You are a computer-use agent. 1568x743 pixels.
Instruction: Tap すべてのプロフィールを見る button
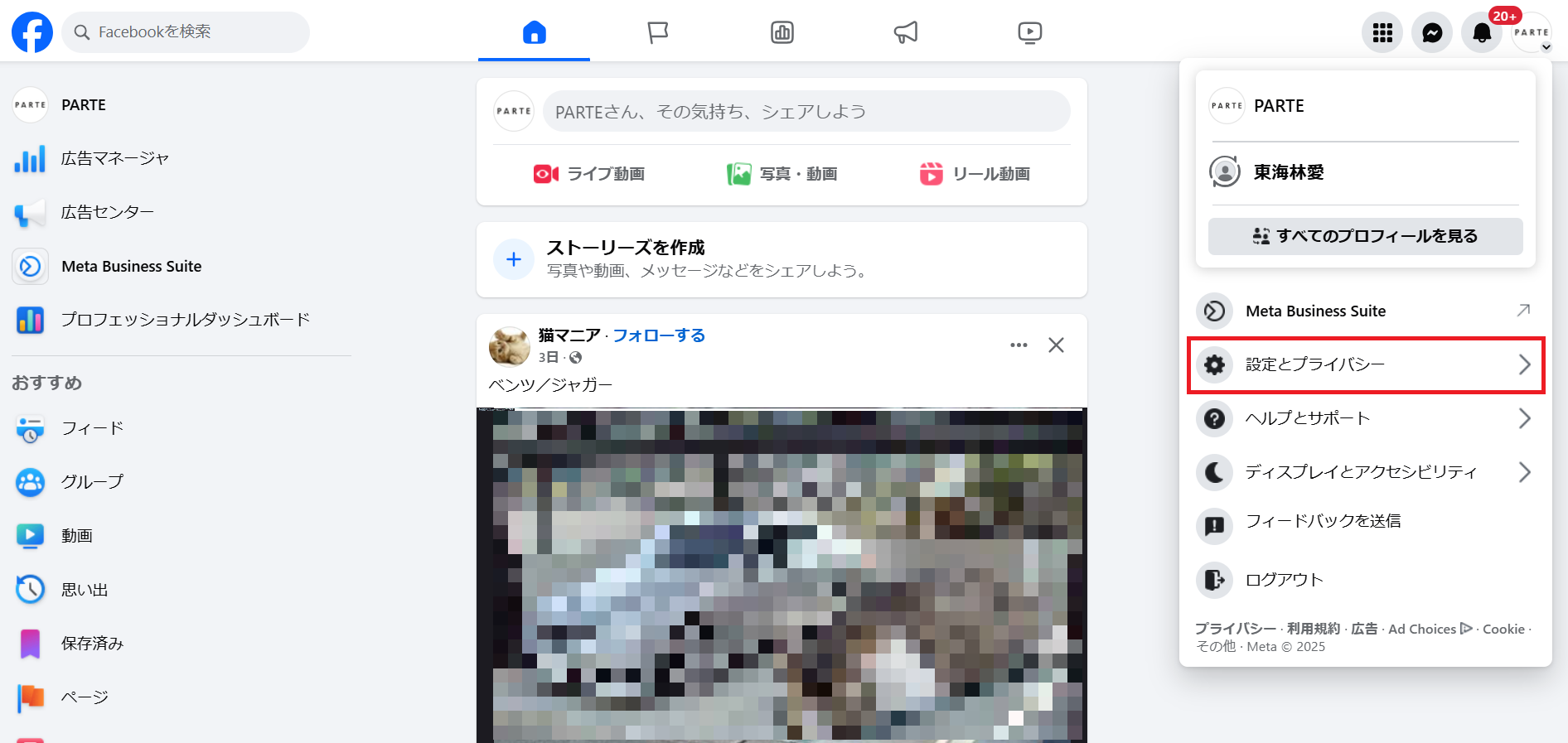pyautogui.click(x=1365, y=236)
